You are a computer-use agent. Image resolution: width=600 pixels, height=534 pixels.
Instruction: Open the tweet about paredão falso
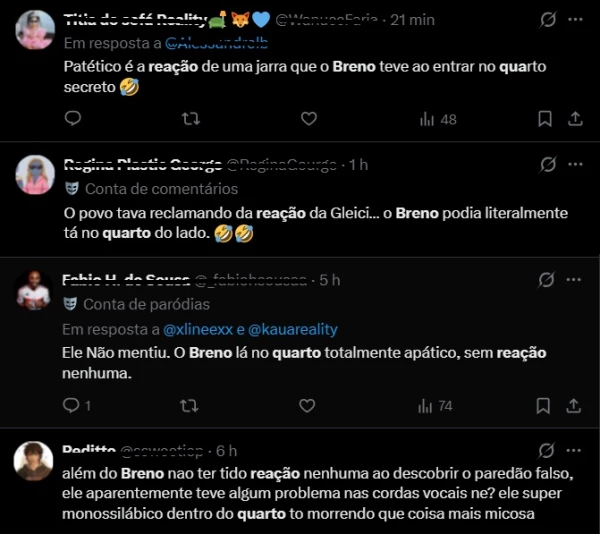tap(300, 493)
